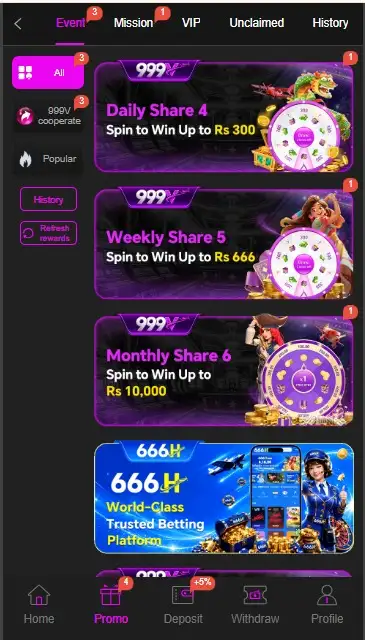365x640 pixels.
Task: Open the Weekly Share 5 event
Action: pyautogui.click(x=224, y=243)
